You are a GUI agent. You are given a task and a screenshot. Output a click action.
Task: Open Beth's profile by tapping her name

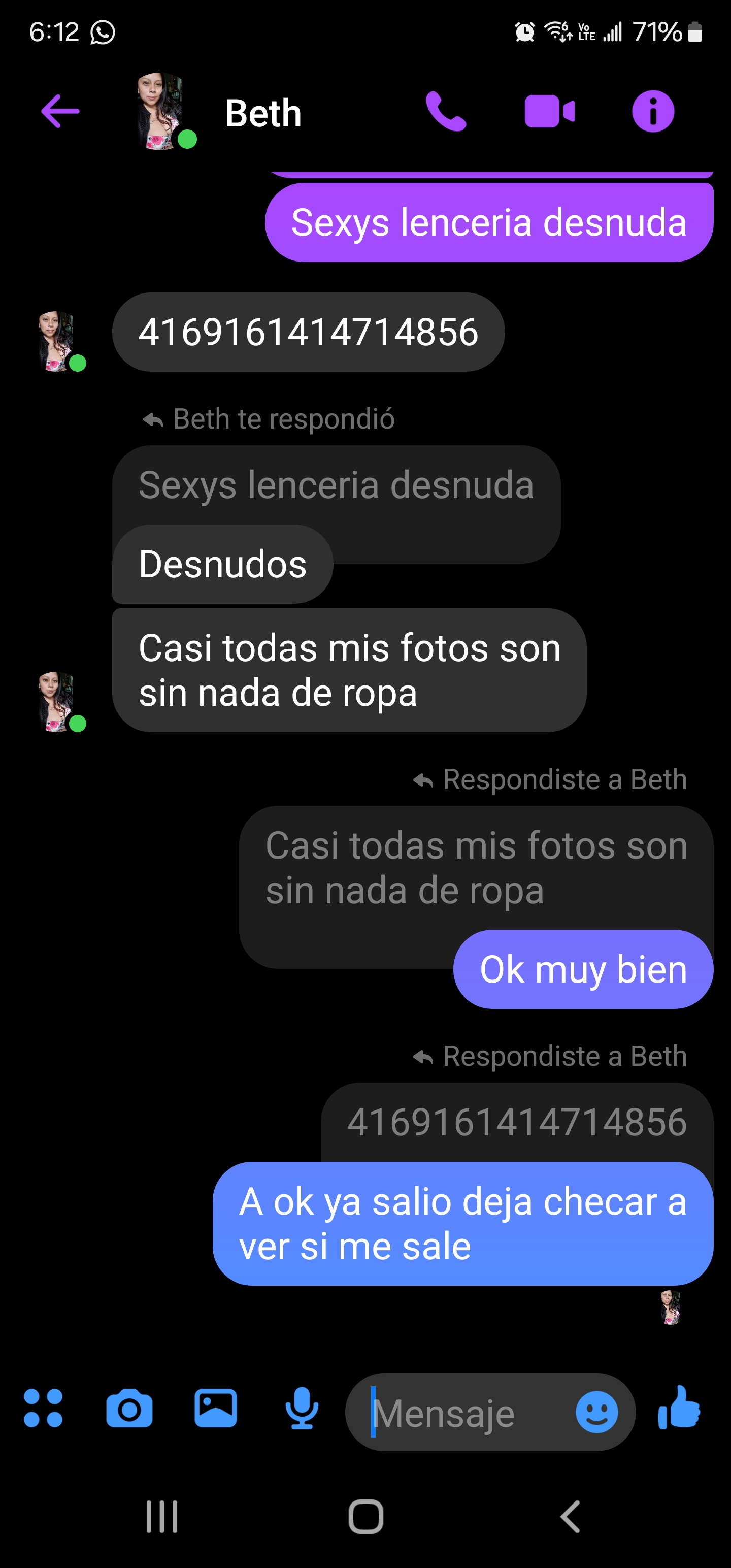(x=263, y=113)
